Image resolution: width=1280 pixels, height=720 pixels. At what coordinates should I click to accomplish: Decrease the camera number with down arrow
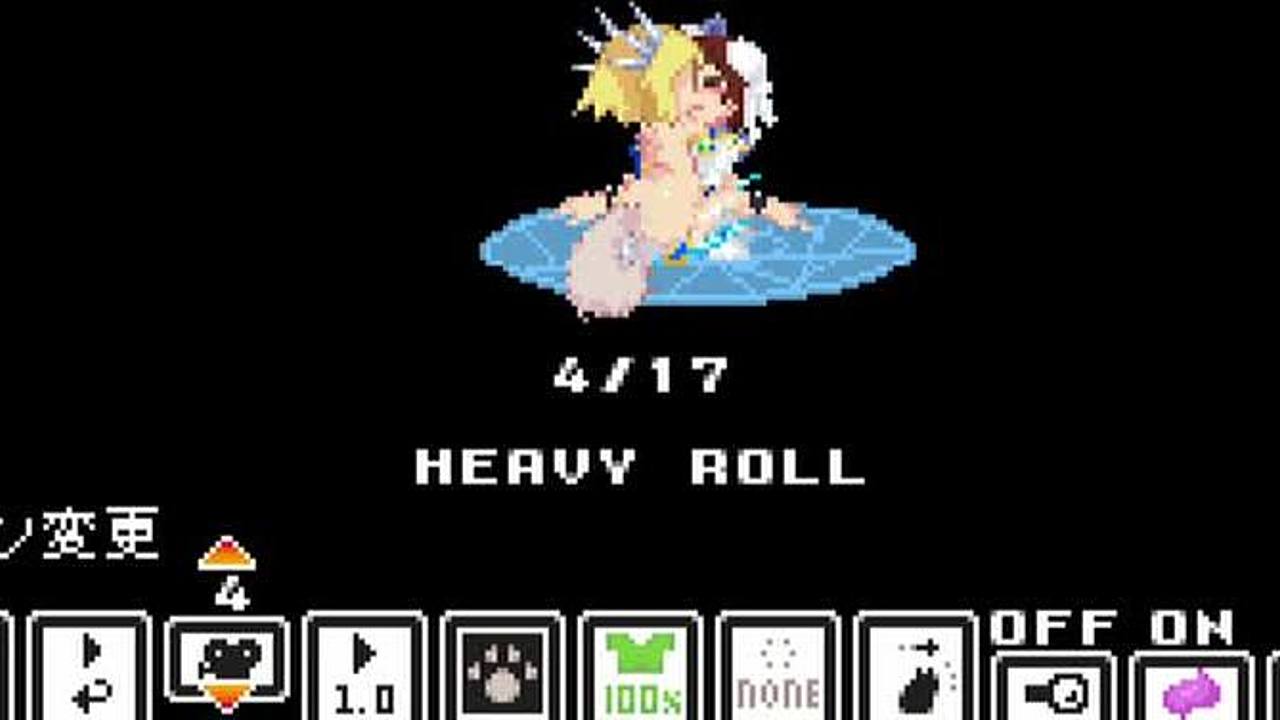pos(227,699)
